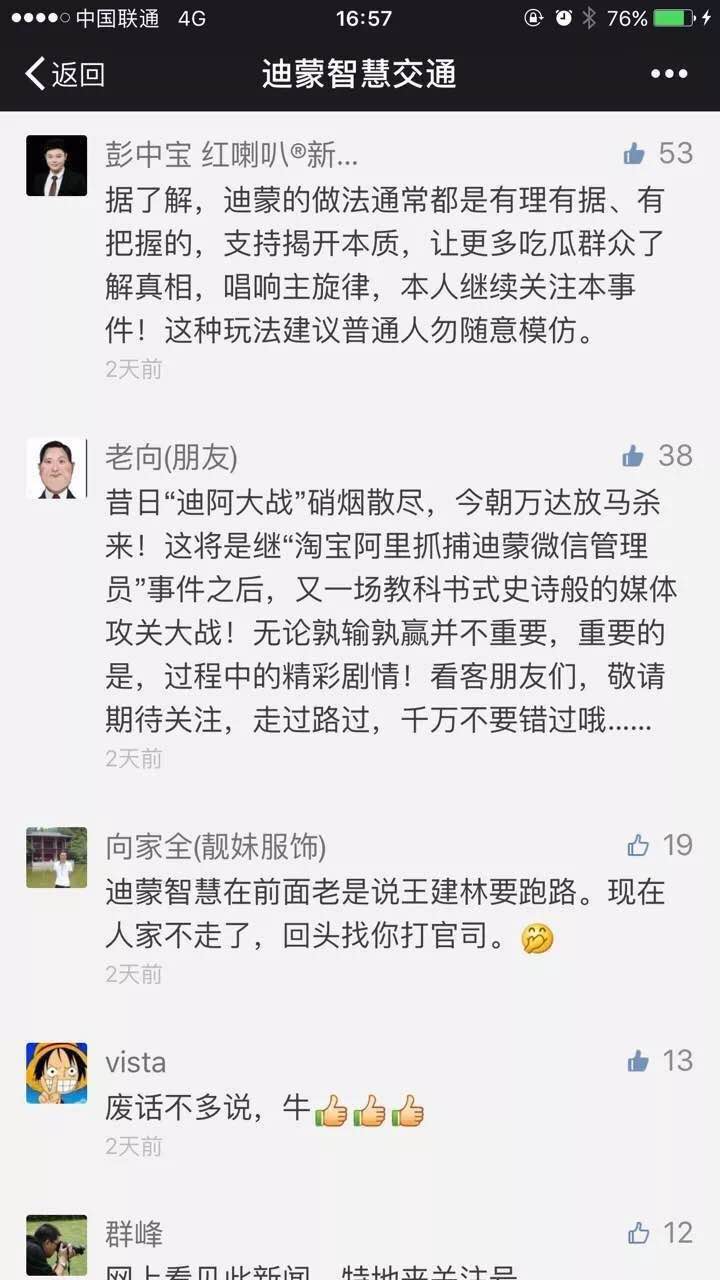Like vista's comment
Screen dimensions: 720x1280
tap(638, 1061)
